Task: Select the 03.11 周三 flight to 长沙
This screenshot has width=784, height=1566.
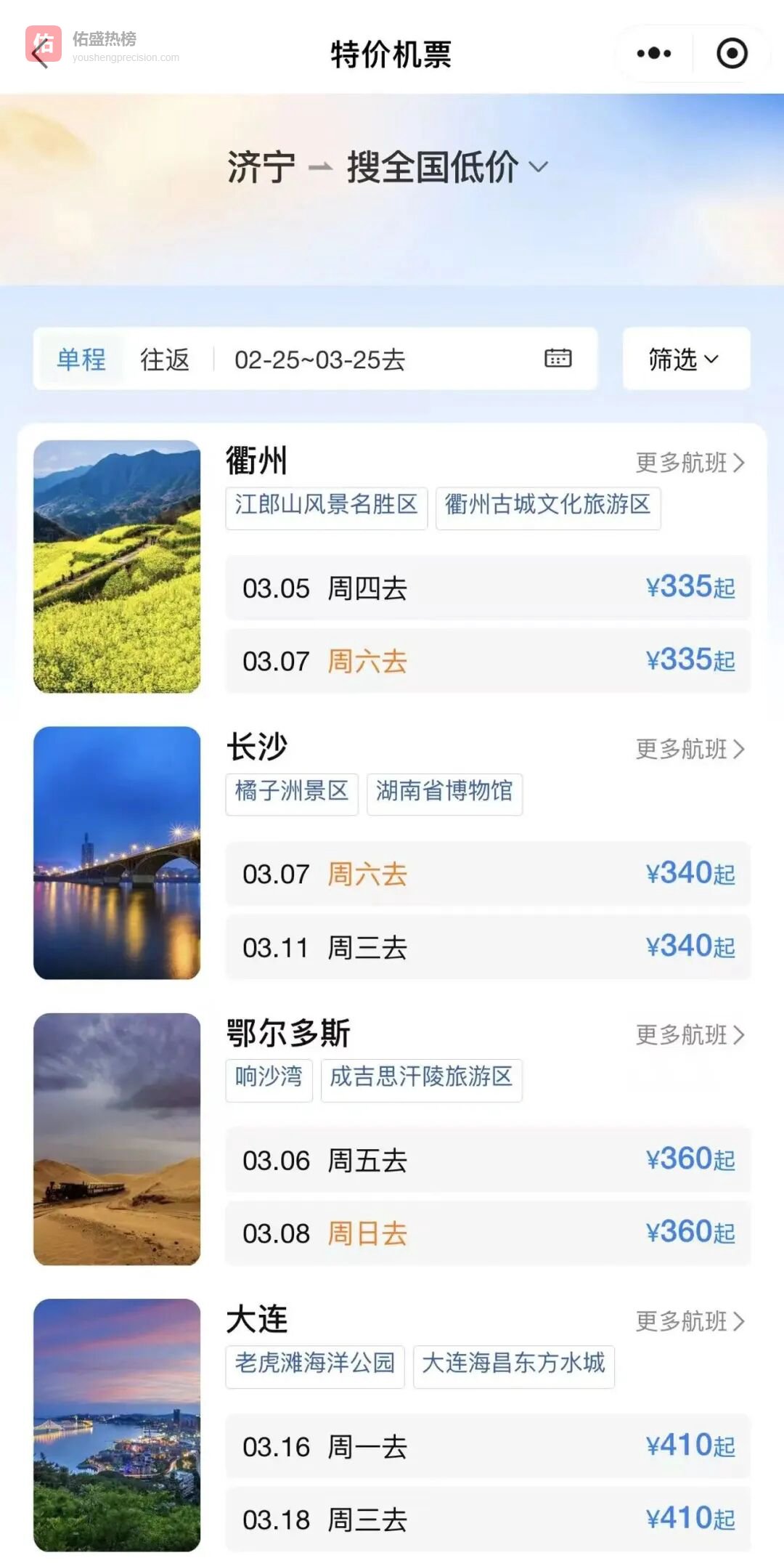Action: [x=488, y=947]
